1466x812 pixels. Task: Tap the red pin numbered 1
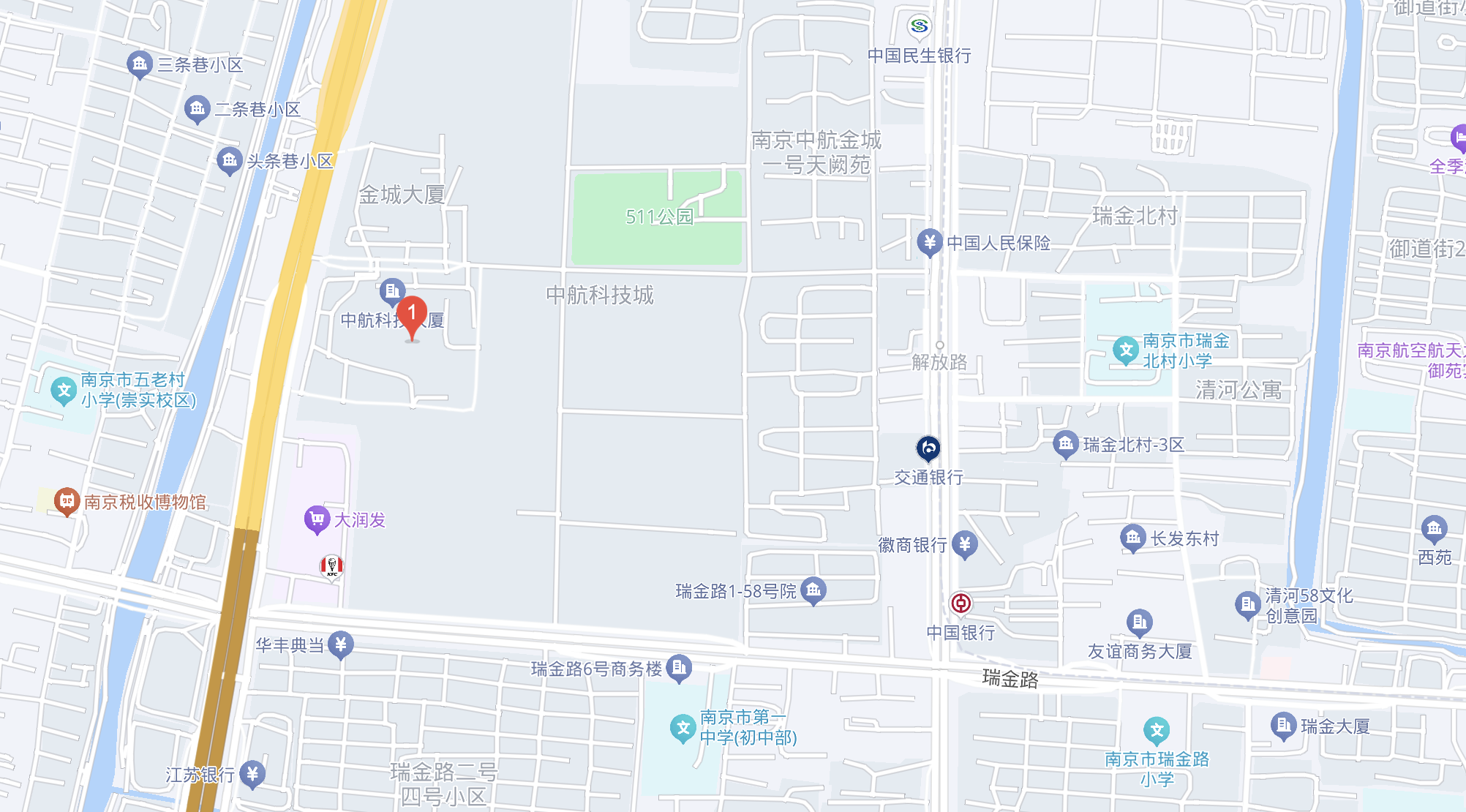pyautogui.click(x=412, y=315)
